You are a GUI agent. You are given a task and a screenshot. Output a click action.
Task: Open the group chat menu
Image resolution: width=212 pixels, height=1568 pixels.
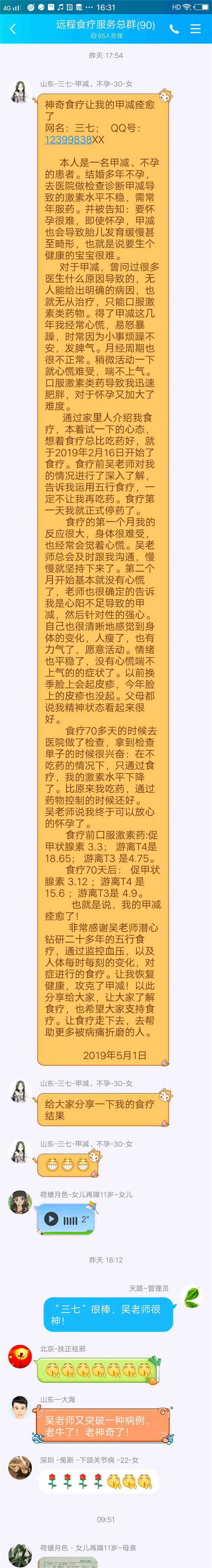click(x=195, y=29)
